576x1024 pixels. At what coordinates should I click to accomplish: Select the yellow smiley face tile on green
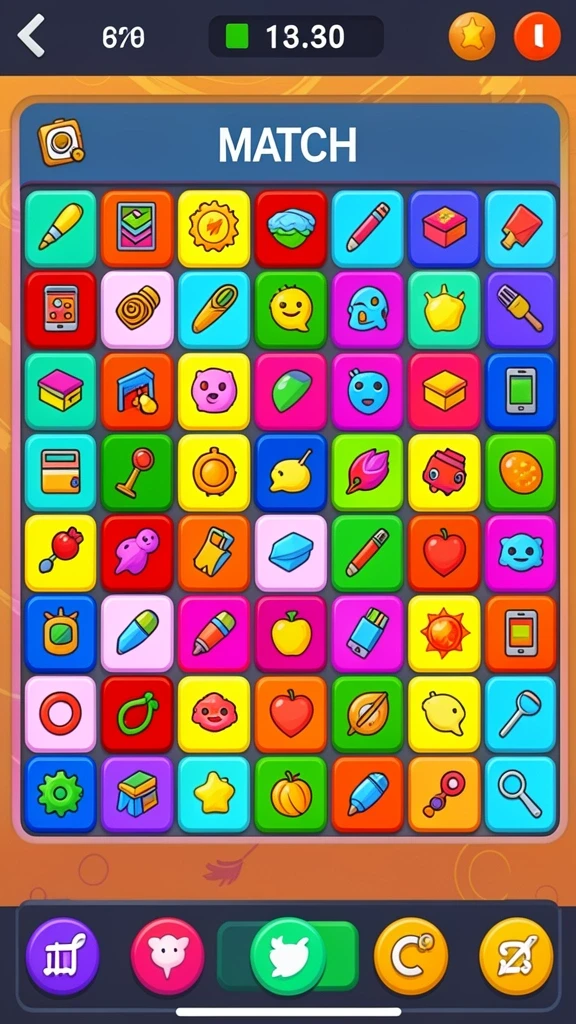[x=291, y=310]
